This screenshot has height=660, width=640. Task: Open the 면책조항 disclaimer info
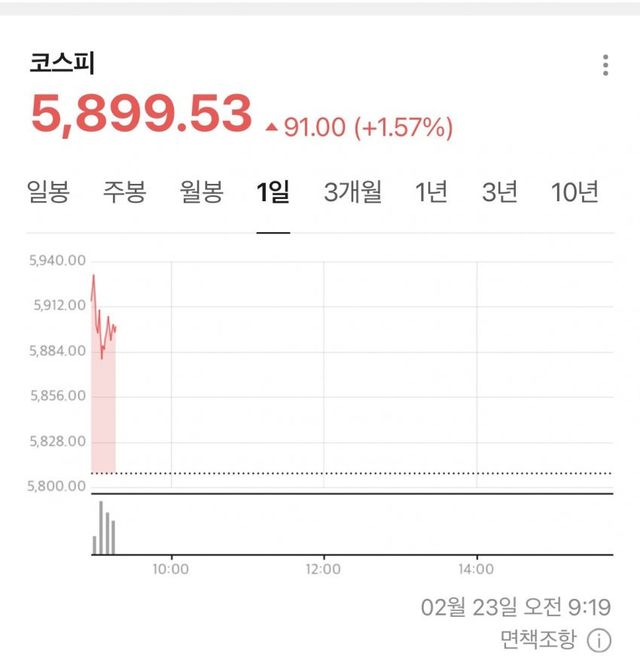coord(599,640)
